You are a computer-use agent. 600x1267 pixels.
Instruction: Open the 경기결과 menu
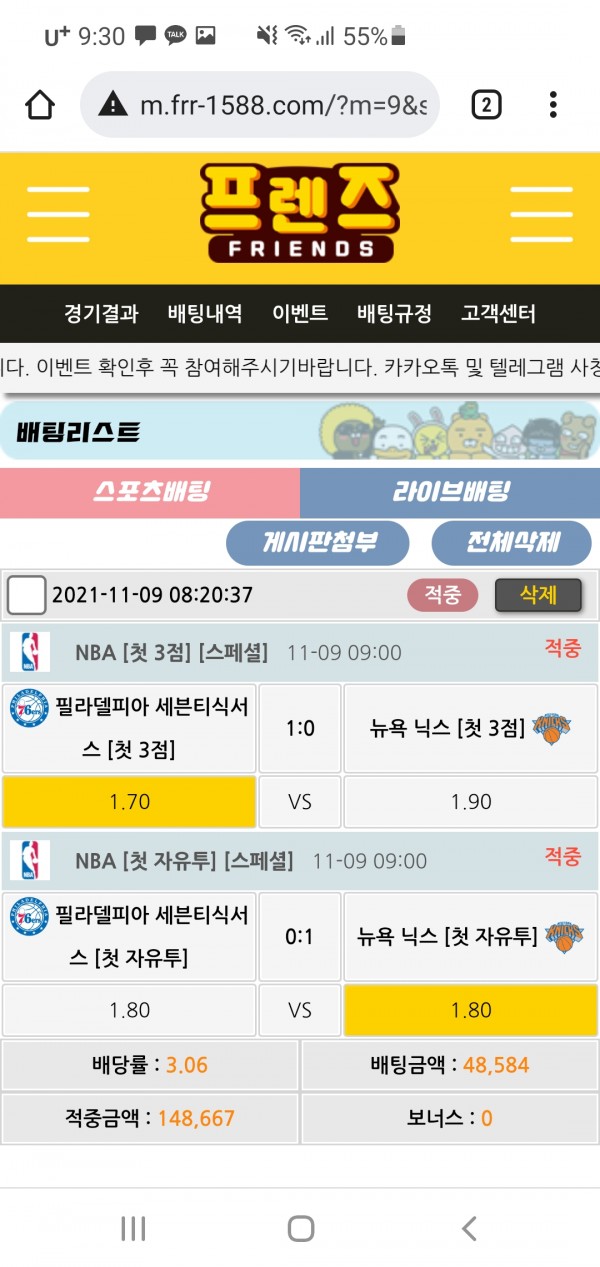tap(101, 314)
